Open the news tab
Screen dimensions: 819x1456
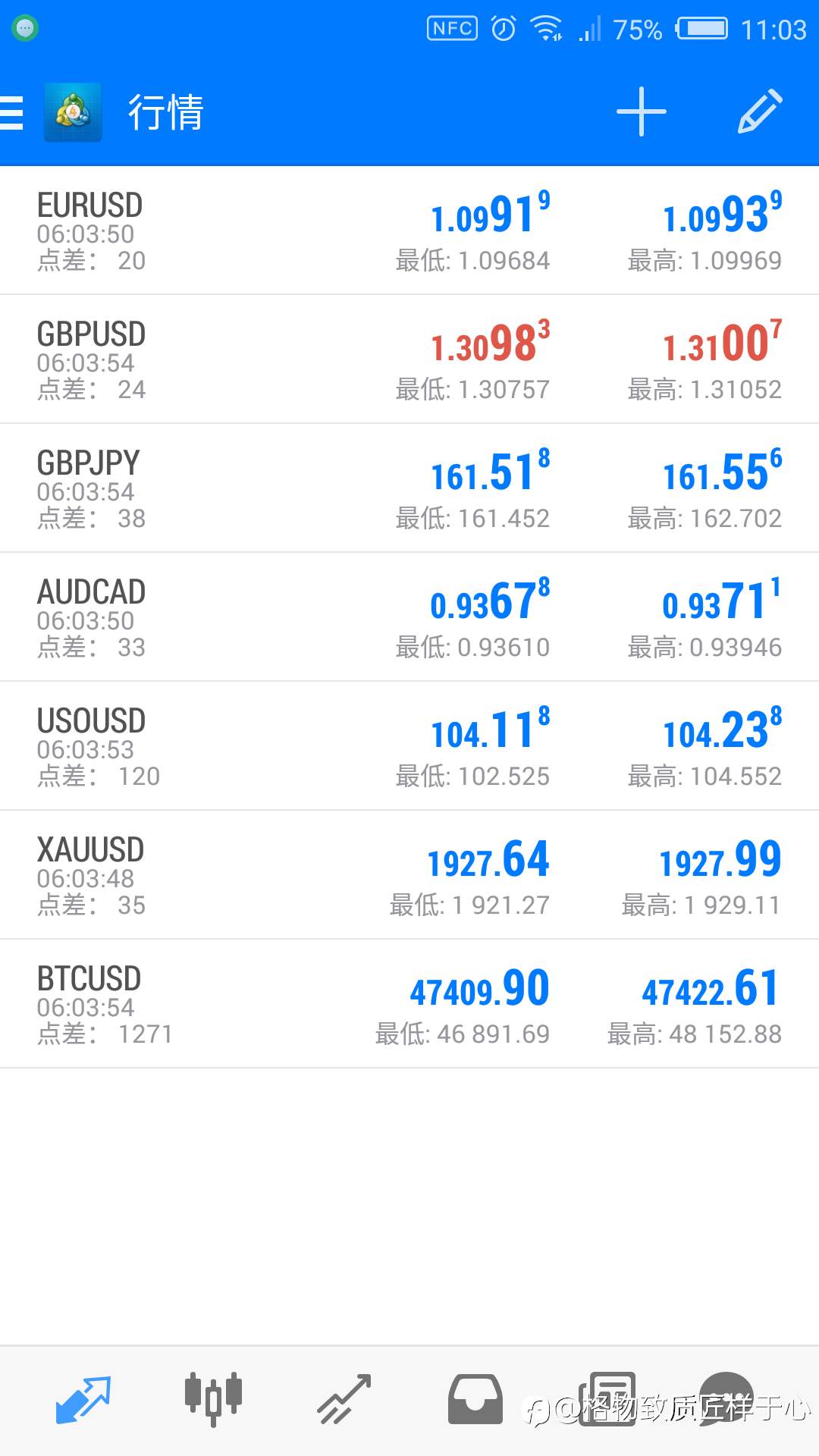[x=607, y=1399]
